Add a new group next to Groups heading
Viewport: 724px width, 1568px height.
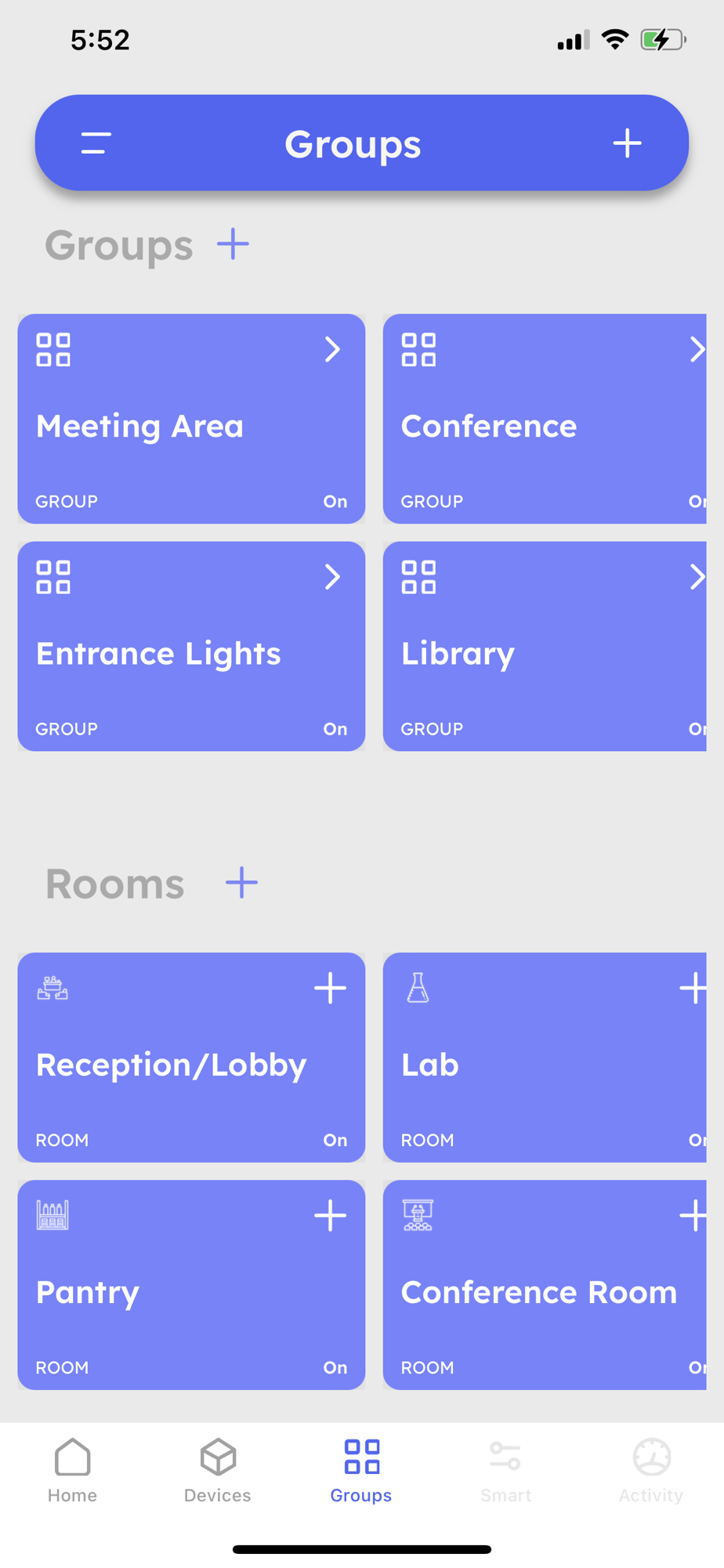[233, 245]
